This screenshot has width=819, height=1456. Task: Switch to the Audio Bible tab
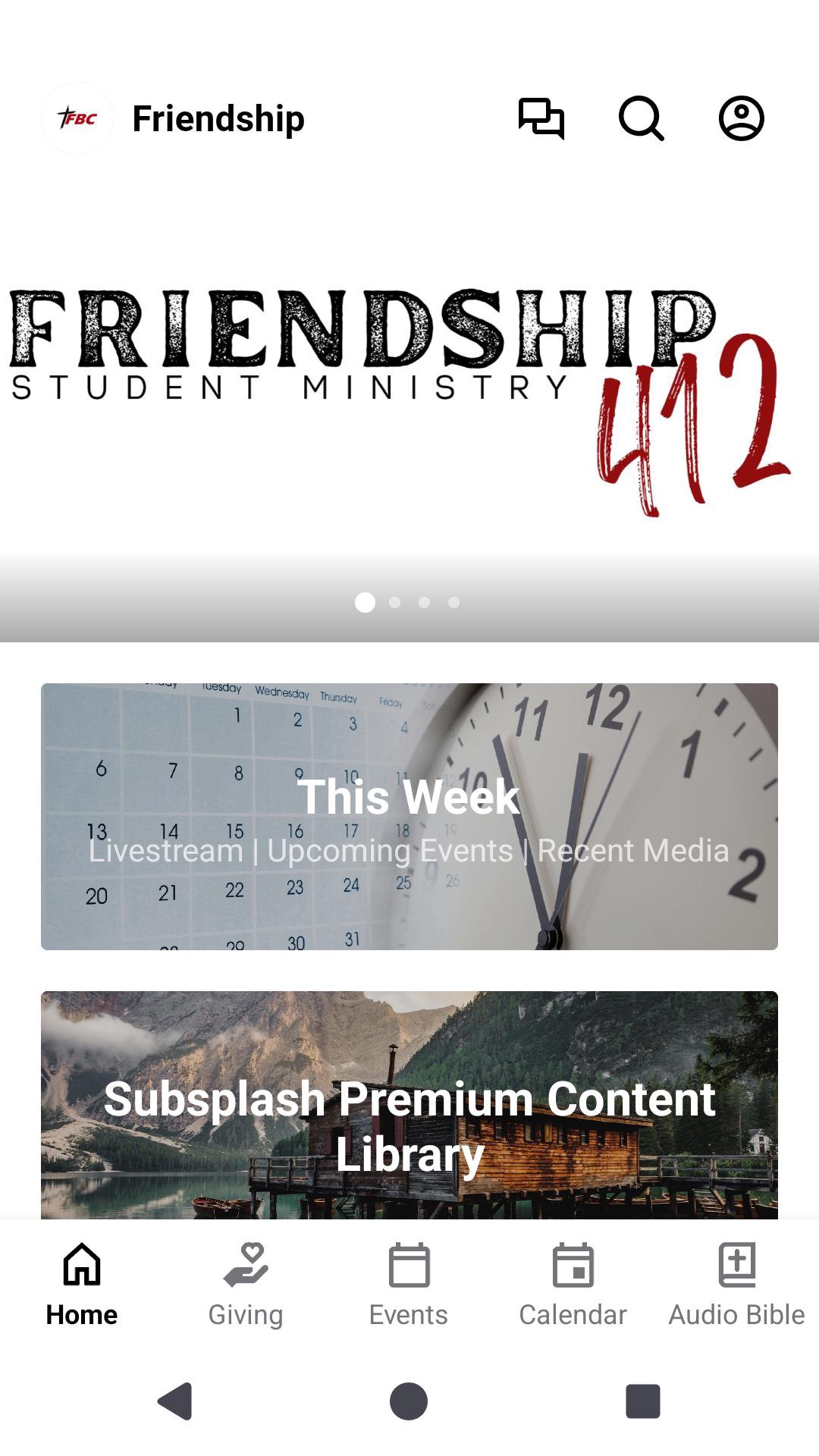[736, 1283]
